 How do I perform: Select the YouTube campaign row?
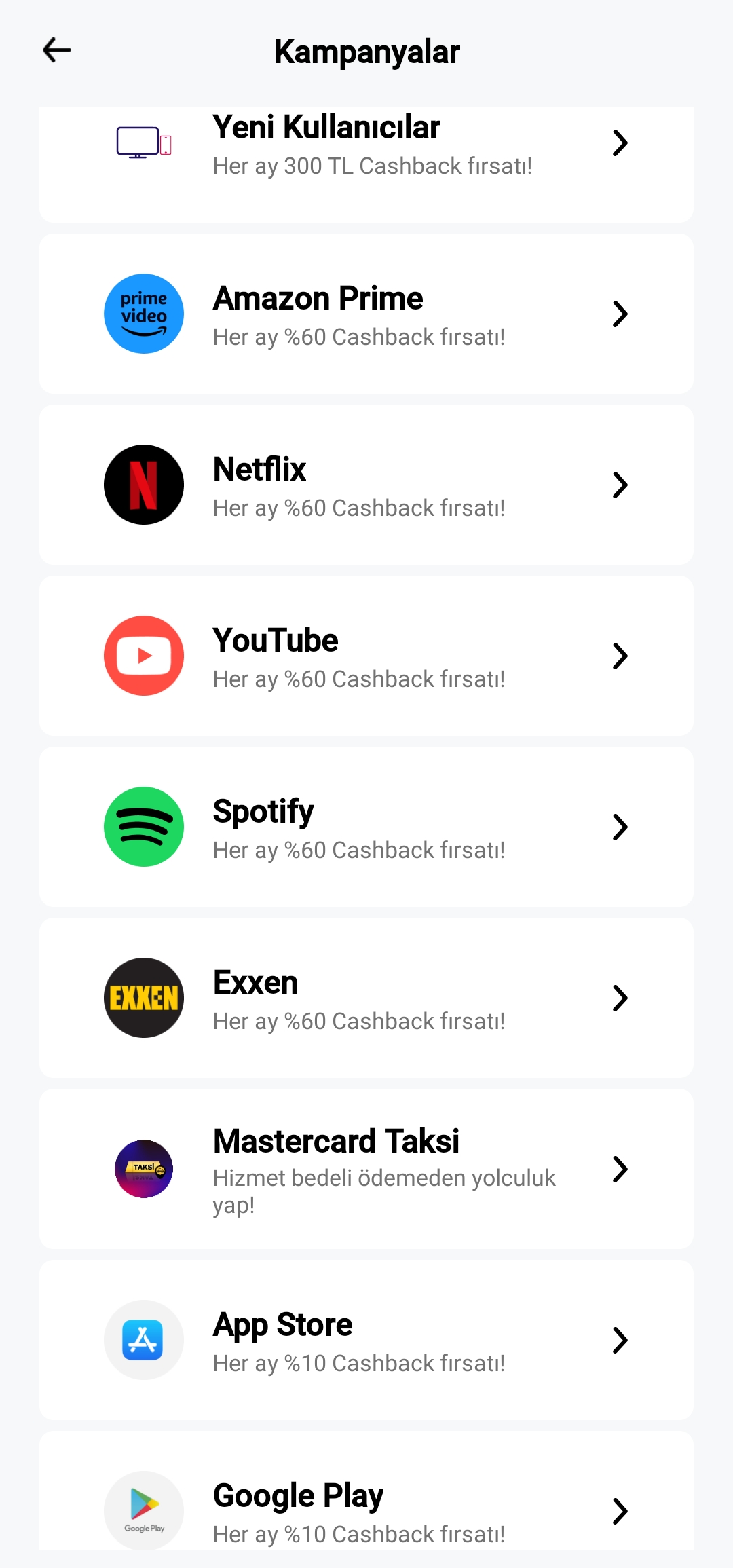point(366,656)
